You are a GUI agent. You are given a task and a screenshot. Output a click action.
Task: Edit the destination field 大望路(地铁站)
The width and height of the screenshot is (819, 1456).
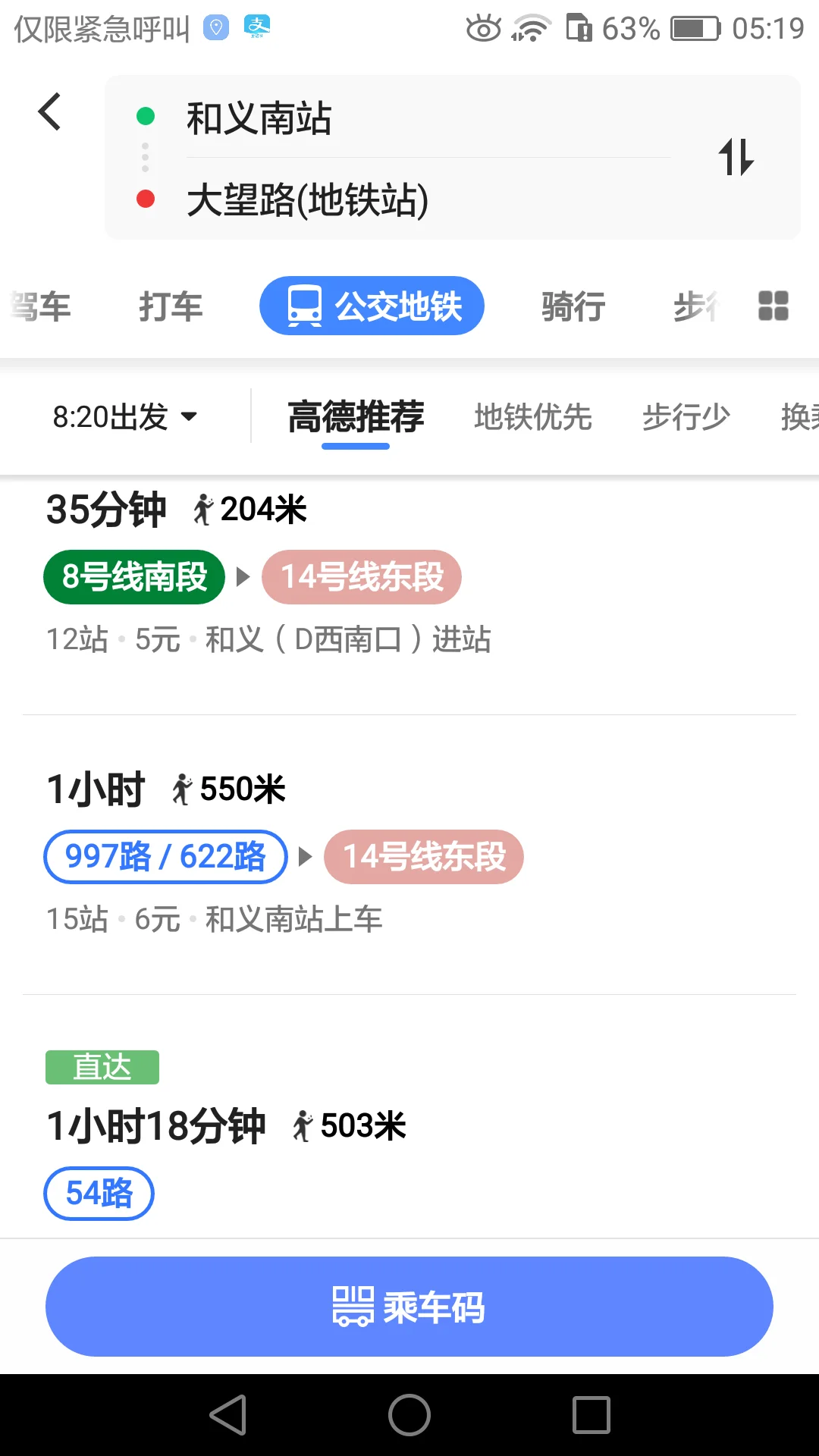click(x=308, y=200)
